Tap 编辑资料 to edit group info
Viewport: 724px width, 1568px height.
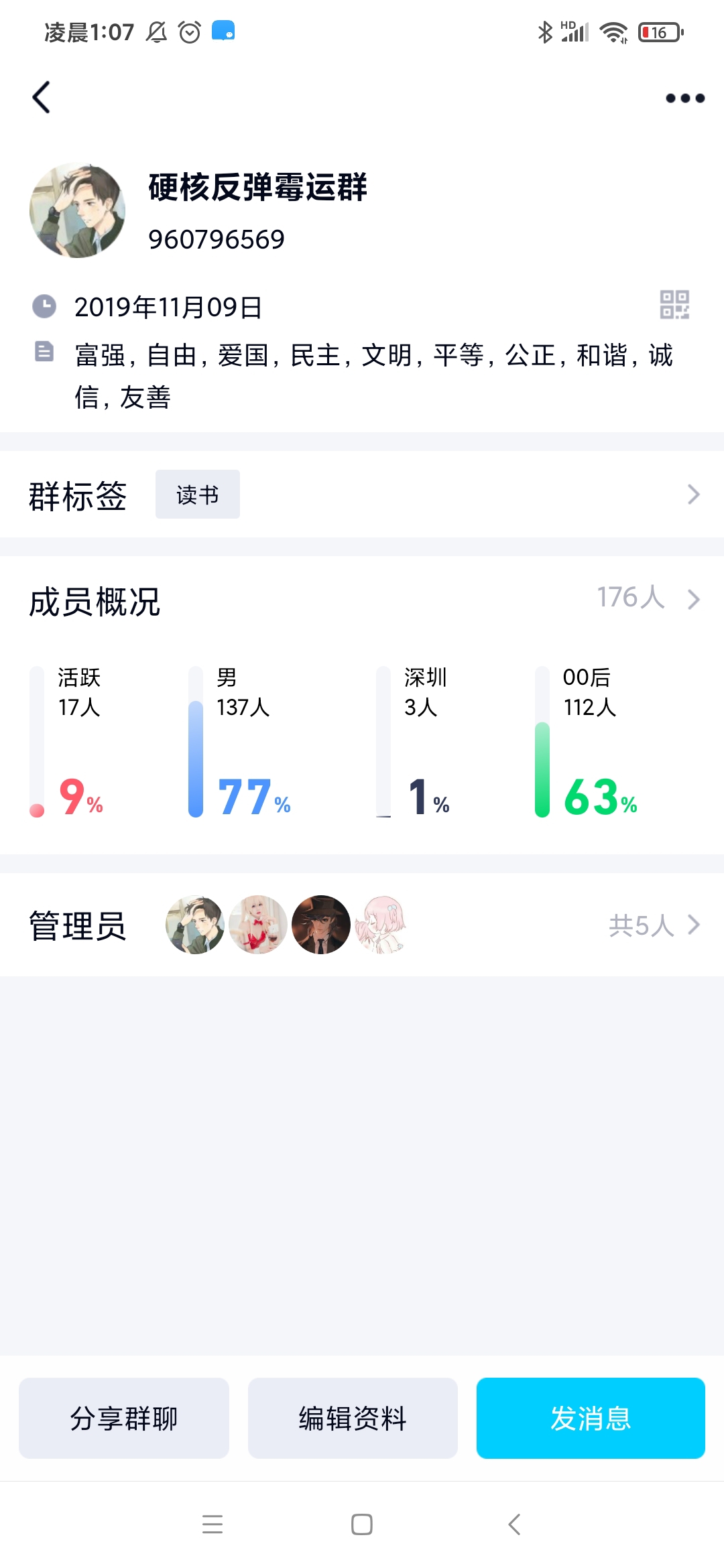click(x=353, y=1418)
